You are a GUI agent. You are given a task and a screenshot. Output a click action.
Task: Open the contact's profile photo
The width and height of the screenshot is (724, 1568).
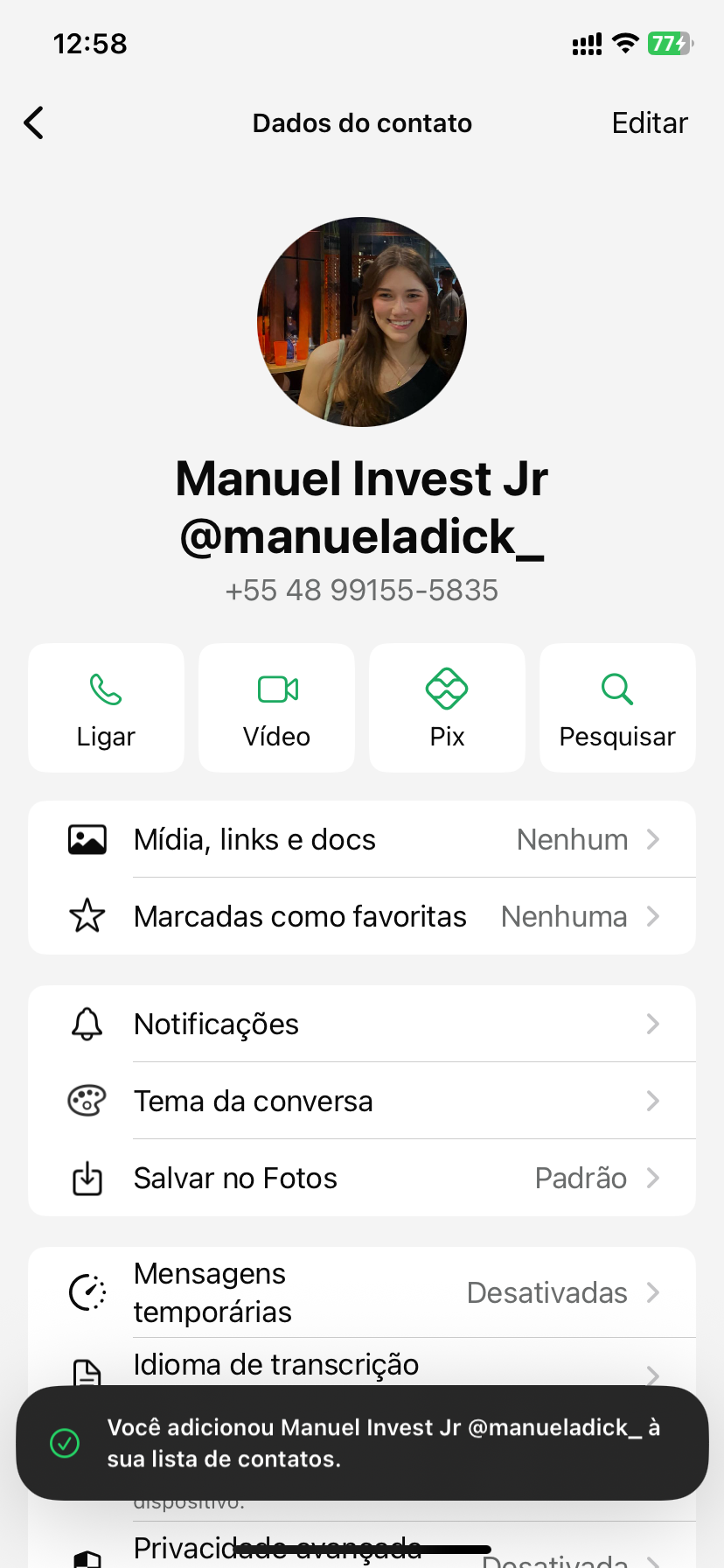coord(362,322)
